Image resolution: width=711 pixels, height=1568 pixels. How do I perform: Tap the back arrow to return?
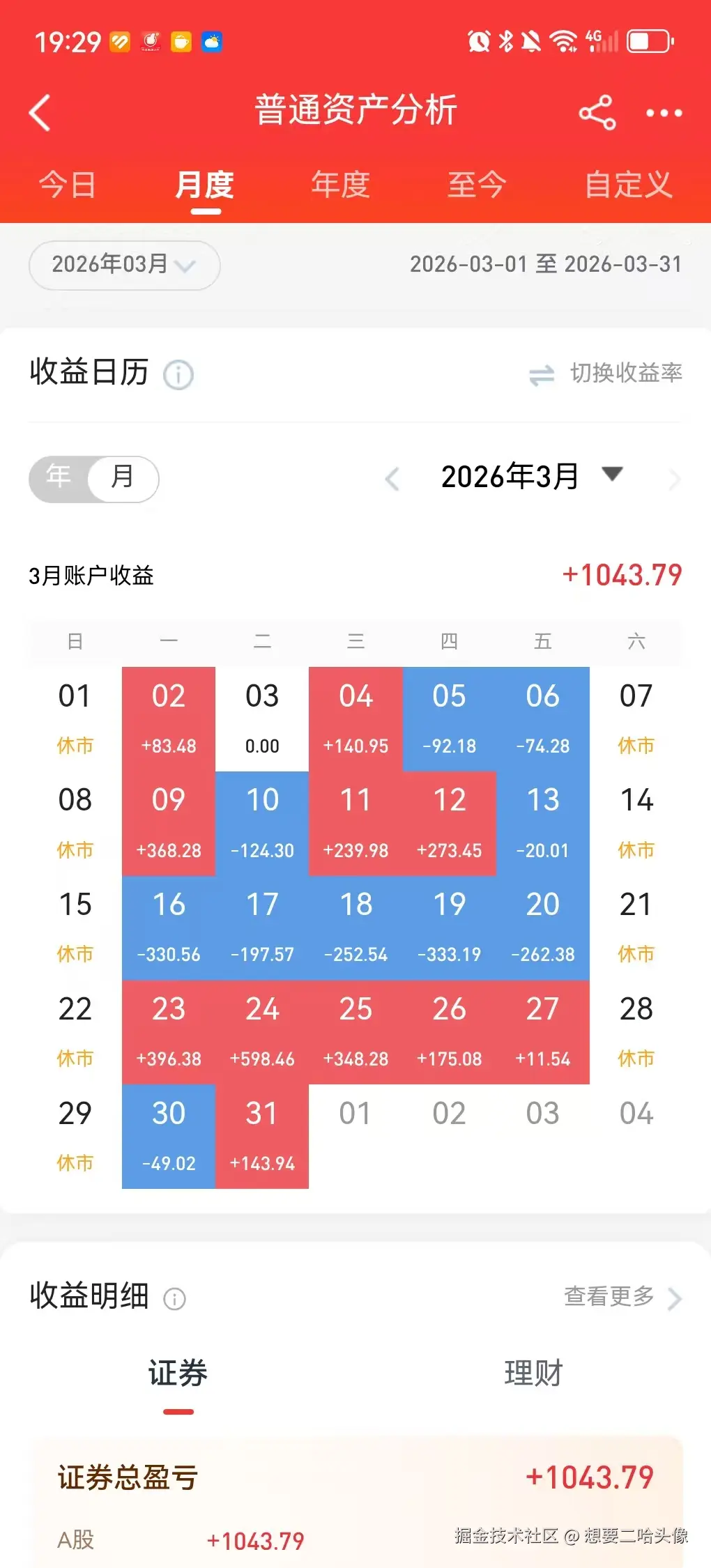pyautogui.click(x=40, y=112)
